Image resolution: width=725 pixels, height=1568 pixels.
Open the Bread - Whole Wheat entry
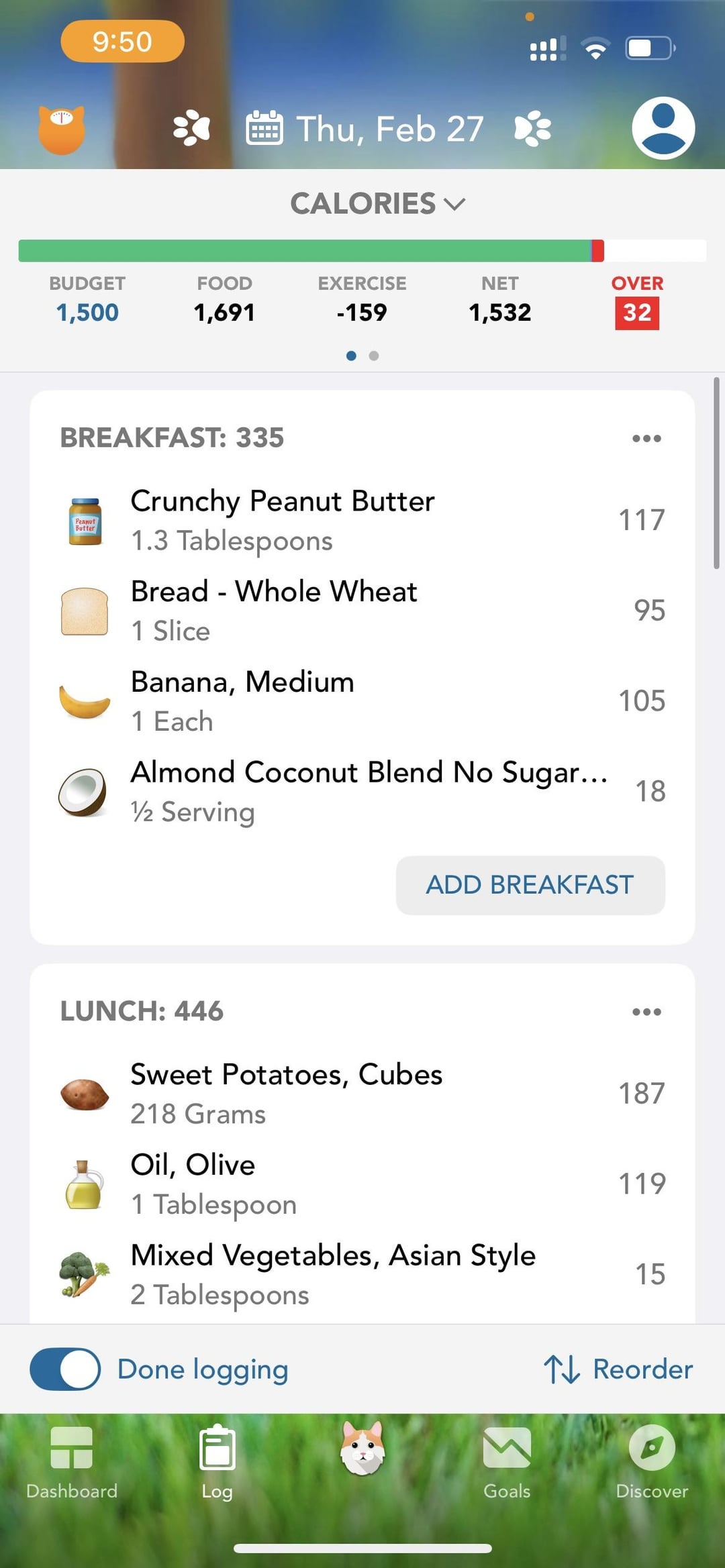(362, 611)
